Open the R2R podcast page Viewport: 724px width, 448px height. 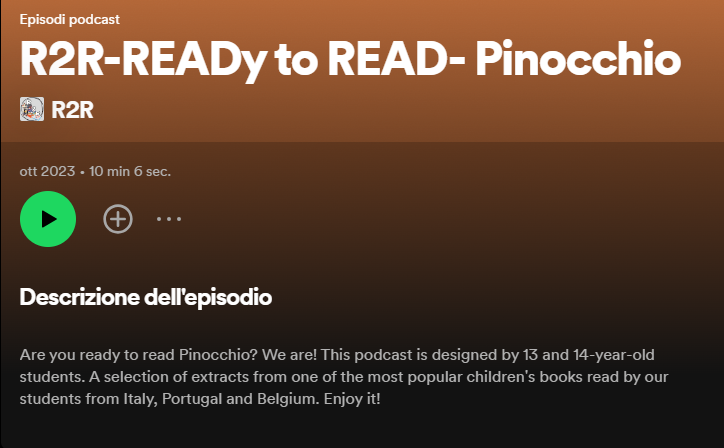click(x=72, y=110)
